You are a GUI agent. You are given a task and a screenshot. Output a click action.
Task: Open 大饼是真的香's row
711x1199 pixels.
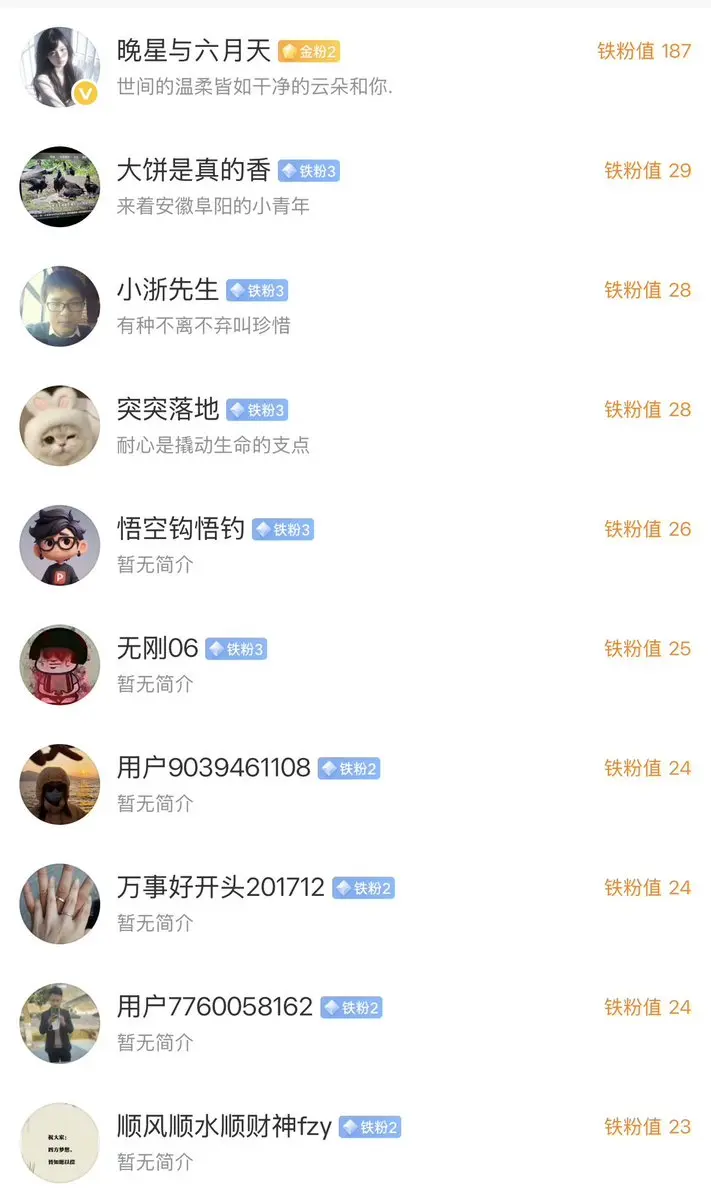(x=356, y=187)
